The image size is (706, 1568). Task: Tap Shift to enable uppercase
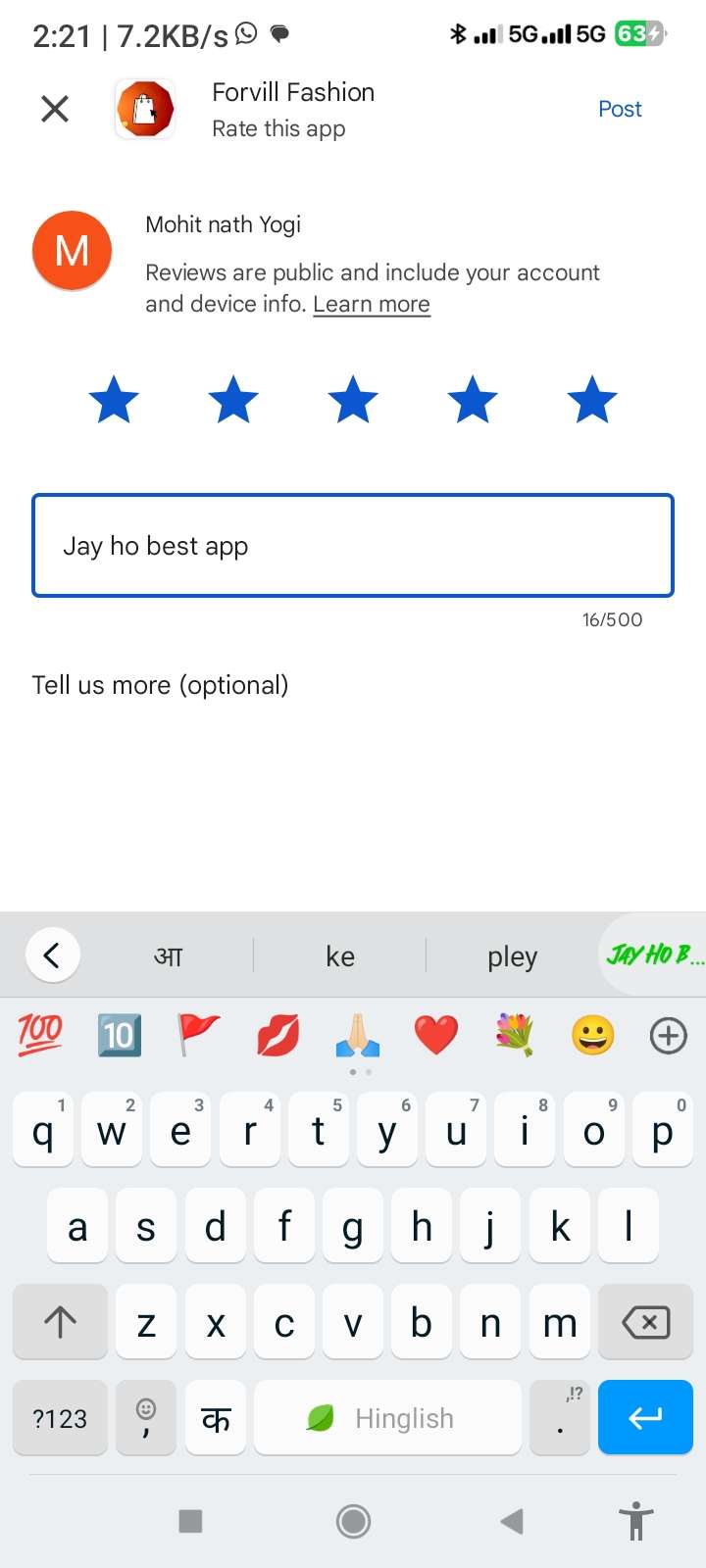point(60,1322)
